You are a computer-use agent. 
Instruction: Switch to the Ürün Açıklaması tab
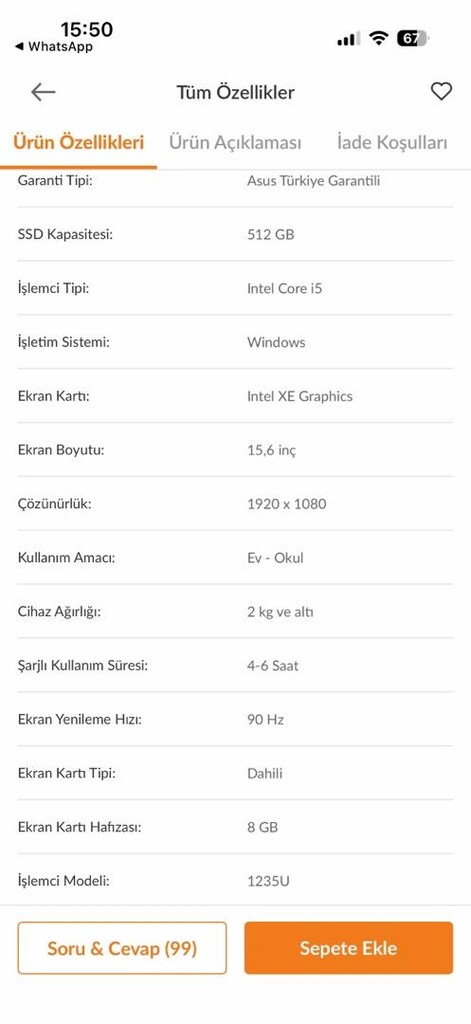point(235,142)
